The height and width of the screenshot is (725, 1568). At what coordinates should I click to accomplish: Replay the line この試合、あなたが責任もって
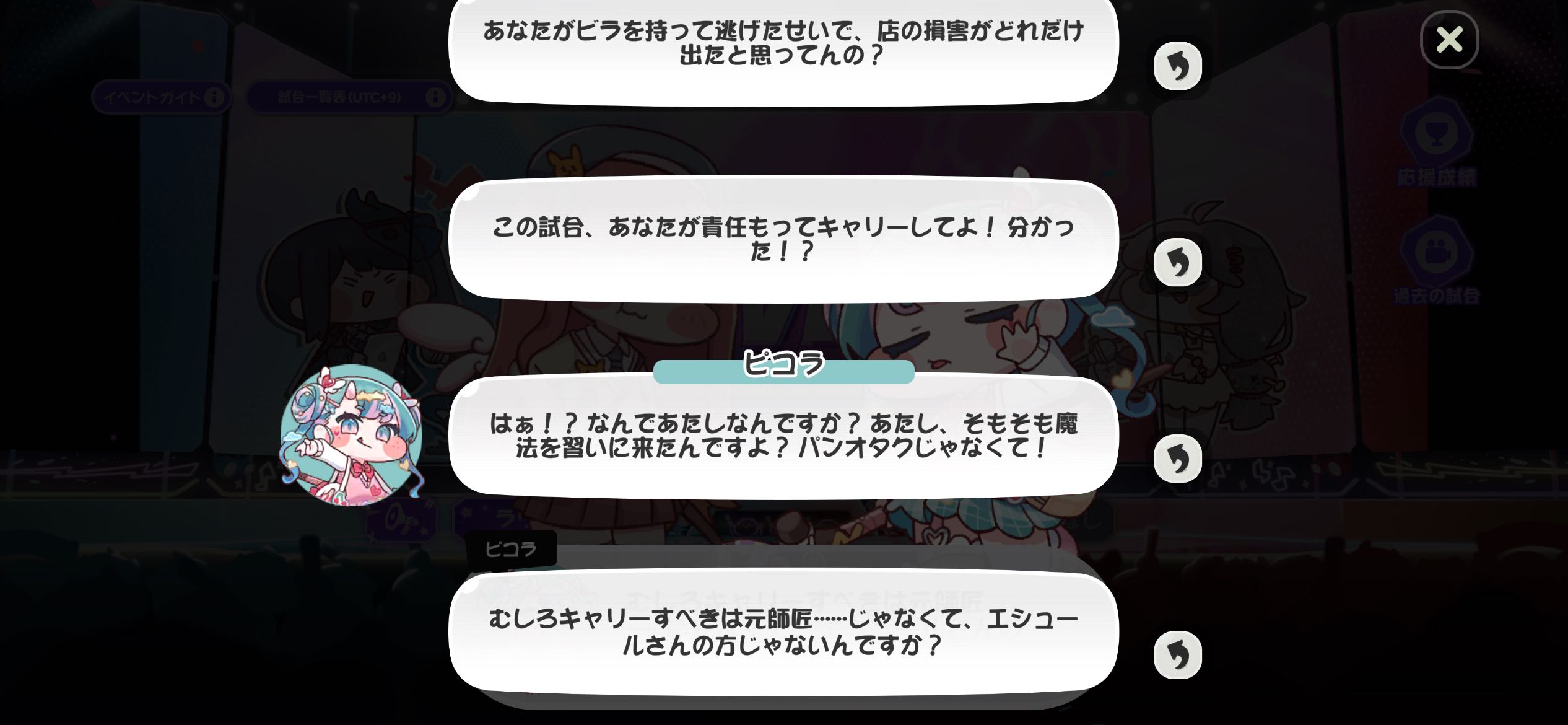[1177, 262]
